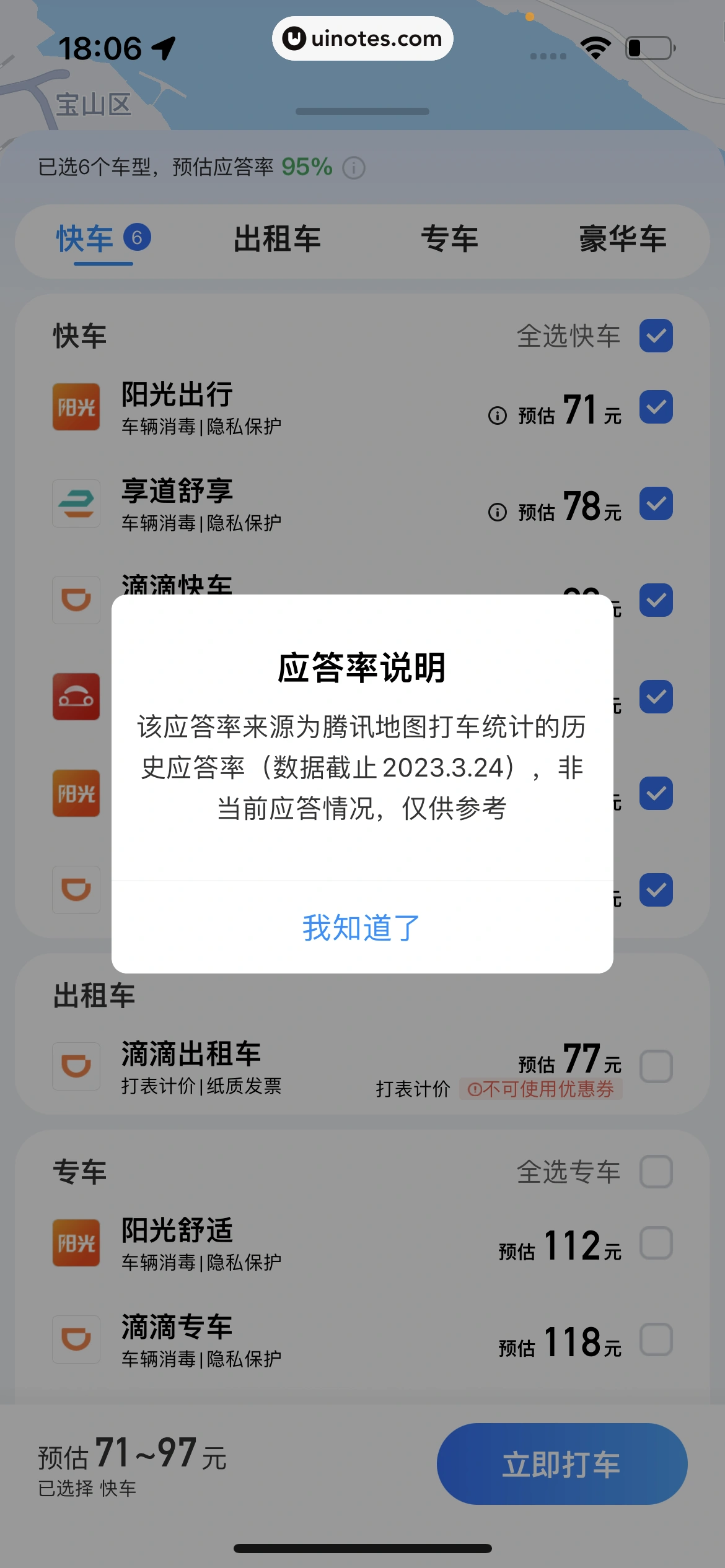
Task: Switch to the 专车 tab
Action: pyautogui.click(x=449, y=239)
